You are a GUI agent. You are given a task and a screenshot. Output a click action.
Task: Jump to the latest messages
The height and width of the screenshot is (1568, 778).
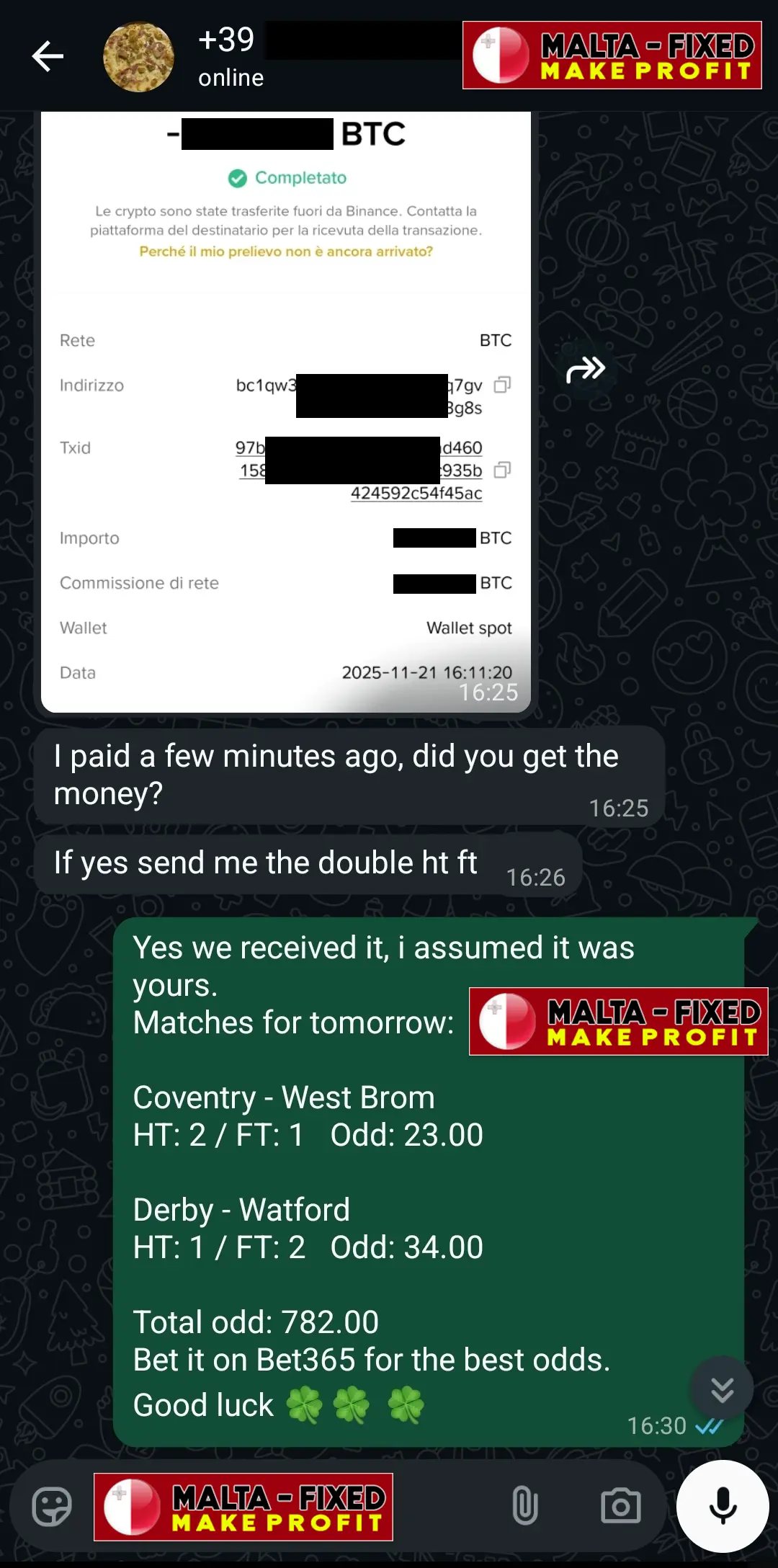click(722, 1389)
